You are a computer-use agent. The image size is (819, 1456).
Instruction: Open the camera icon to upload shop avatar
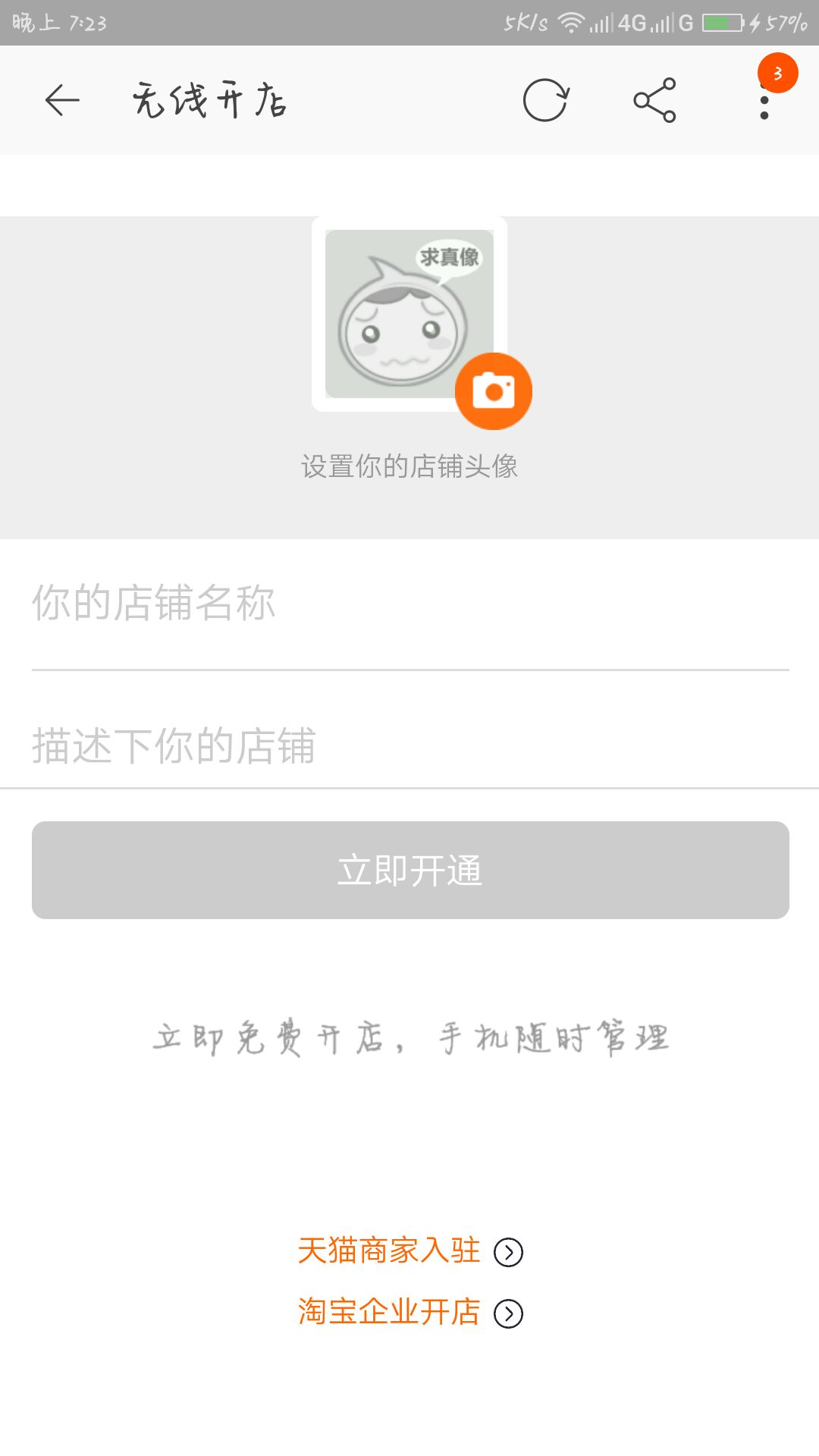click(494, 389)
